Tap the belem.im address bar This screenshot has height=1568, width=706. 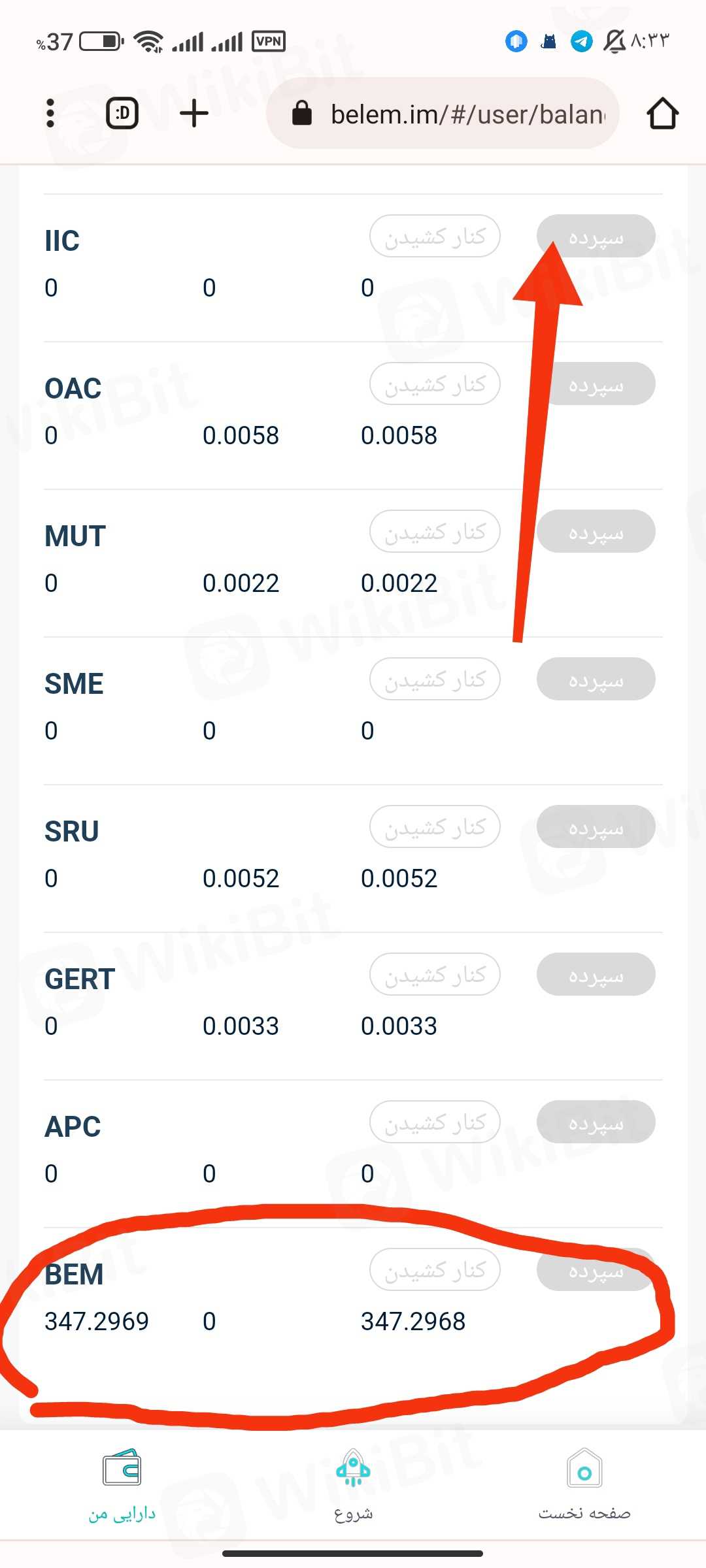click(x=451, y=114)
